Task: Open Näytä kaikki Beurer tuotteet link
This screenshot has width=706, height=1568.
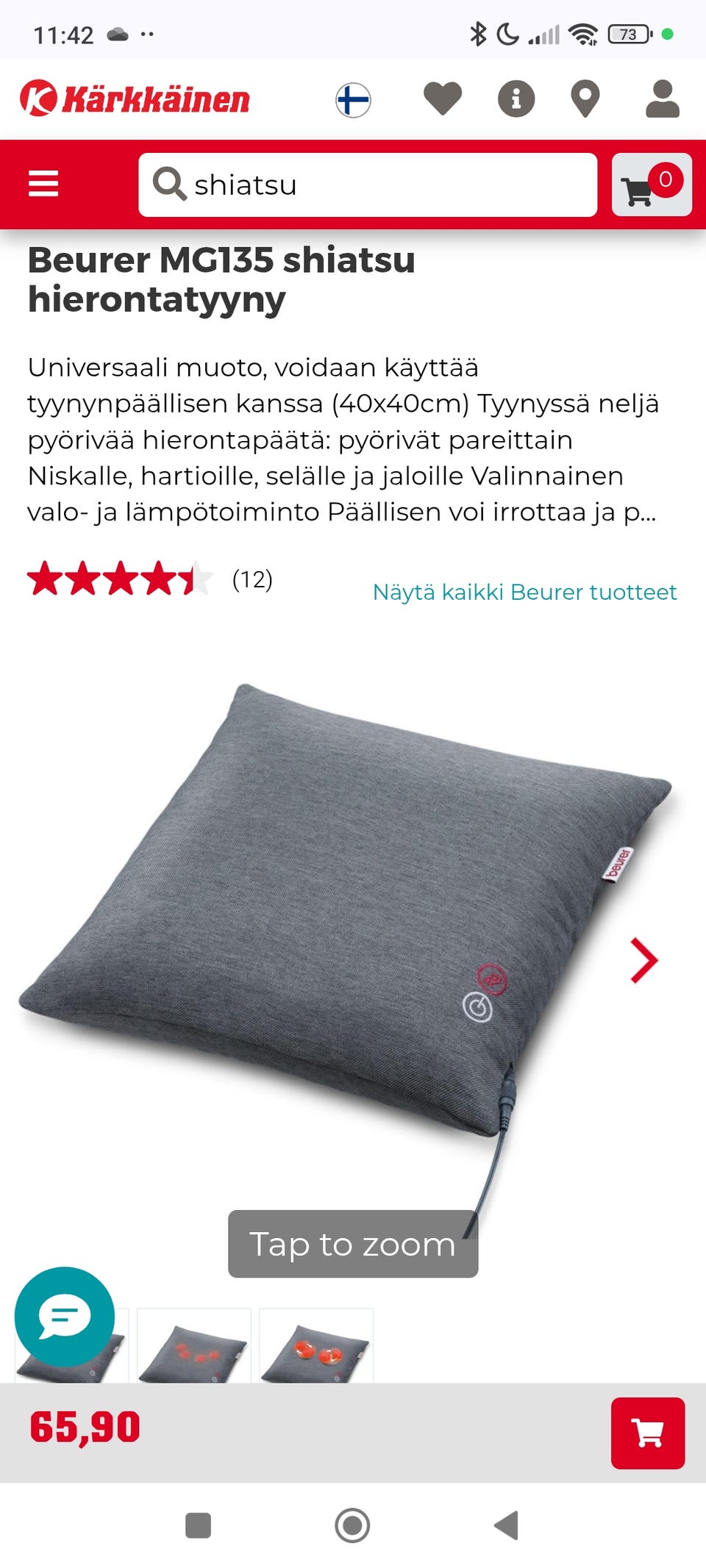Action: [x=524, y=592]
